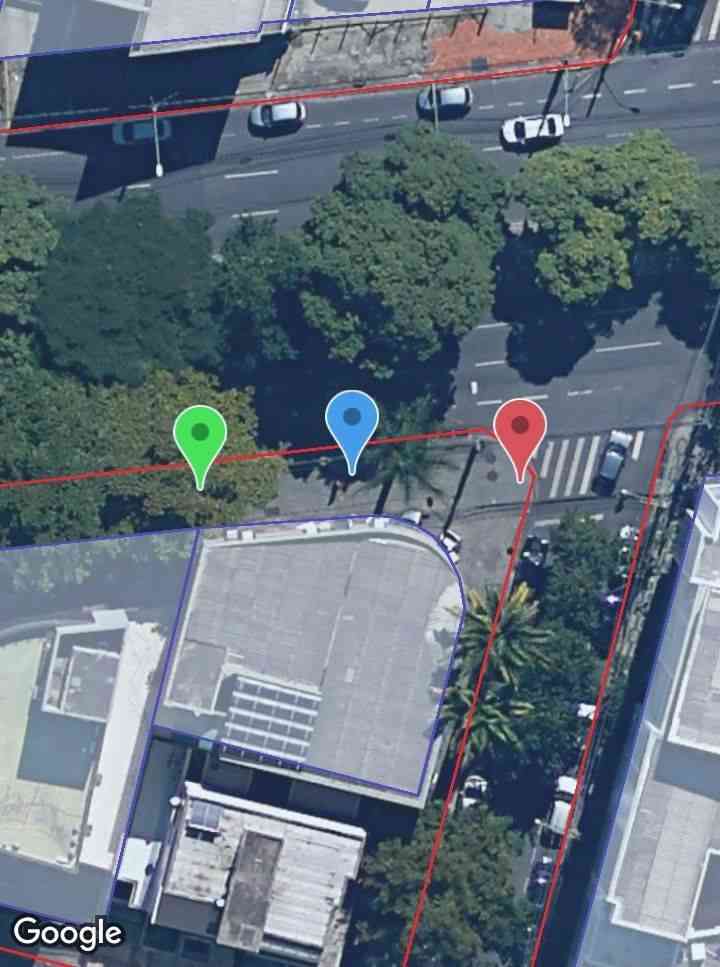Open the red map marker

tap(520, 428)
